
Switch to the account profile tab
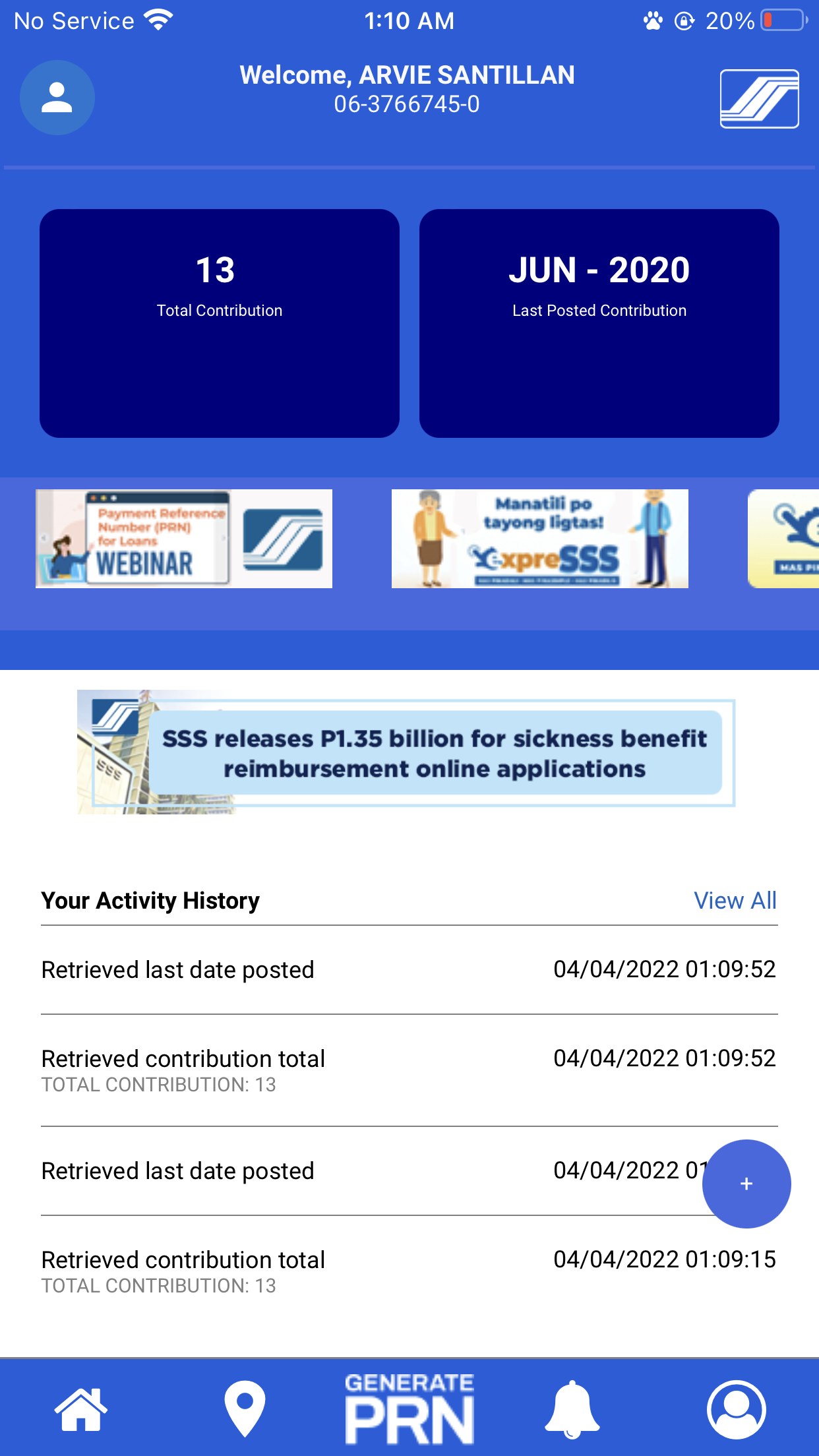click(736, 1409)
